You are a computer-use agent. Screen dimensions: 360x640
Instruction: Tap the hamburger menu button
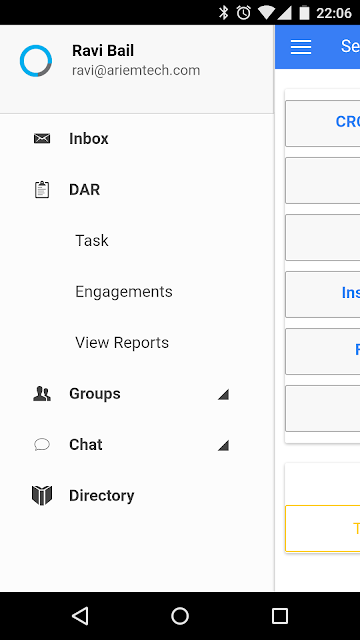301,47
